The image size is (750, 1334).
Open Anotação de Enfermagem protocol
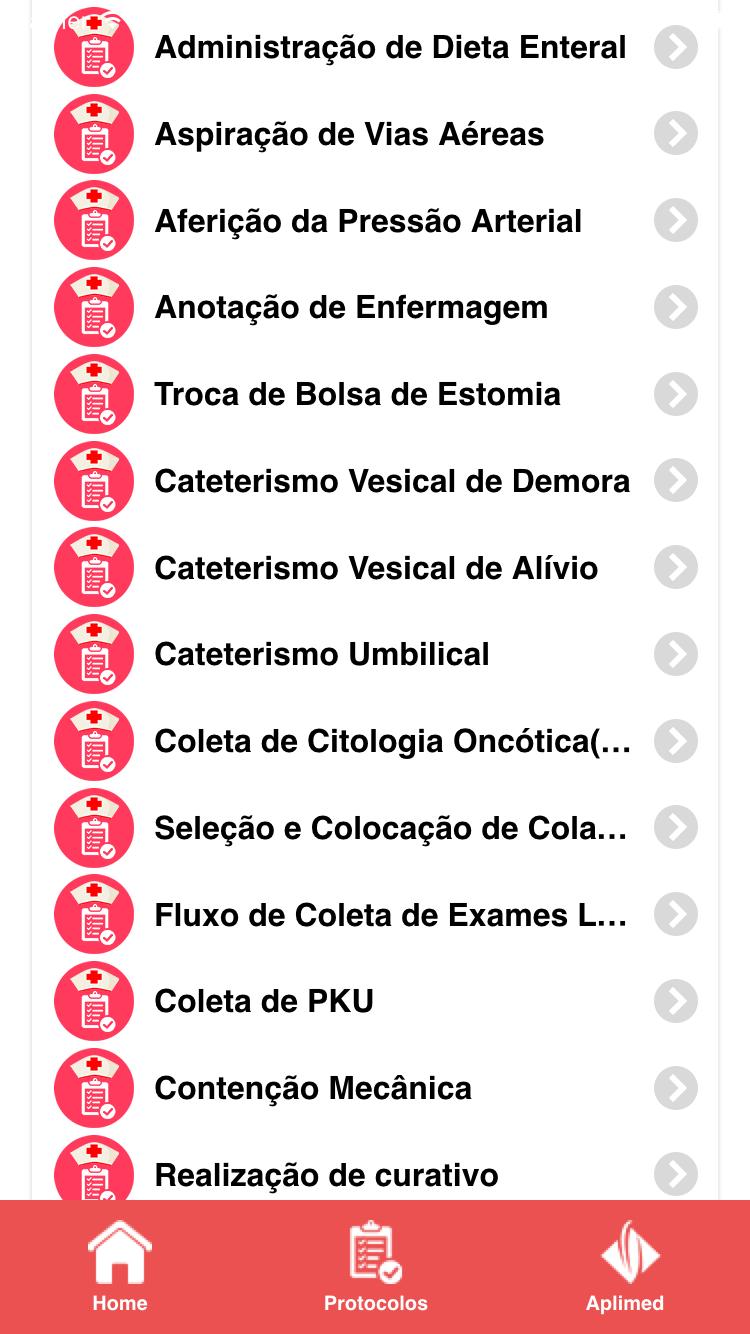pos(375,307)
